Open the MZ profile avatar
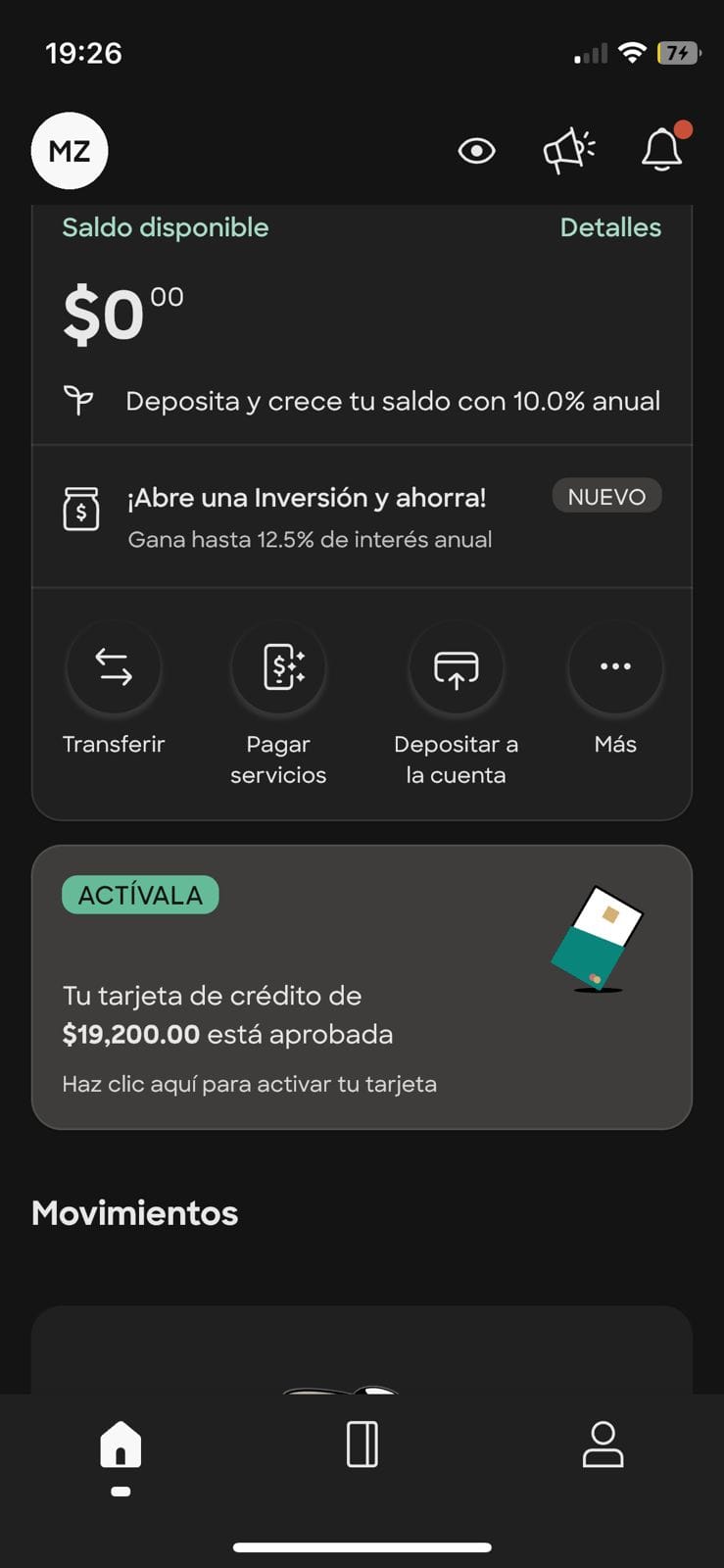Image resolution: width=724 pixels, height=1568 pixels. [x=70, y=151]
